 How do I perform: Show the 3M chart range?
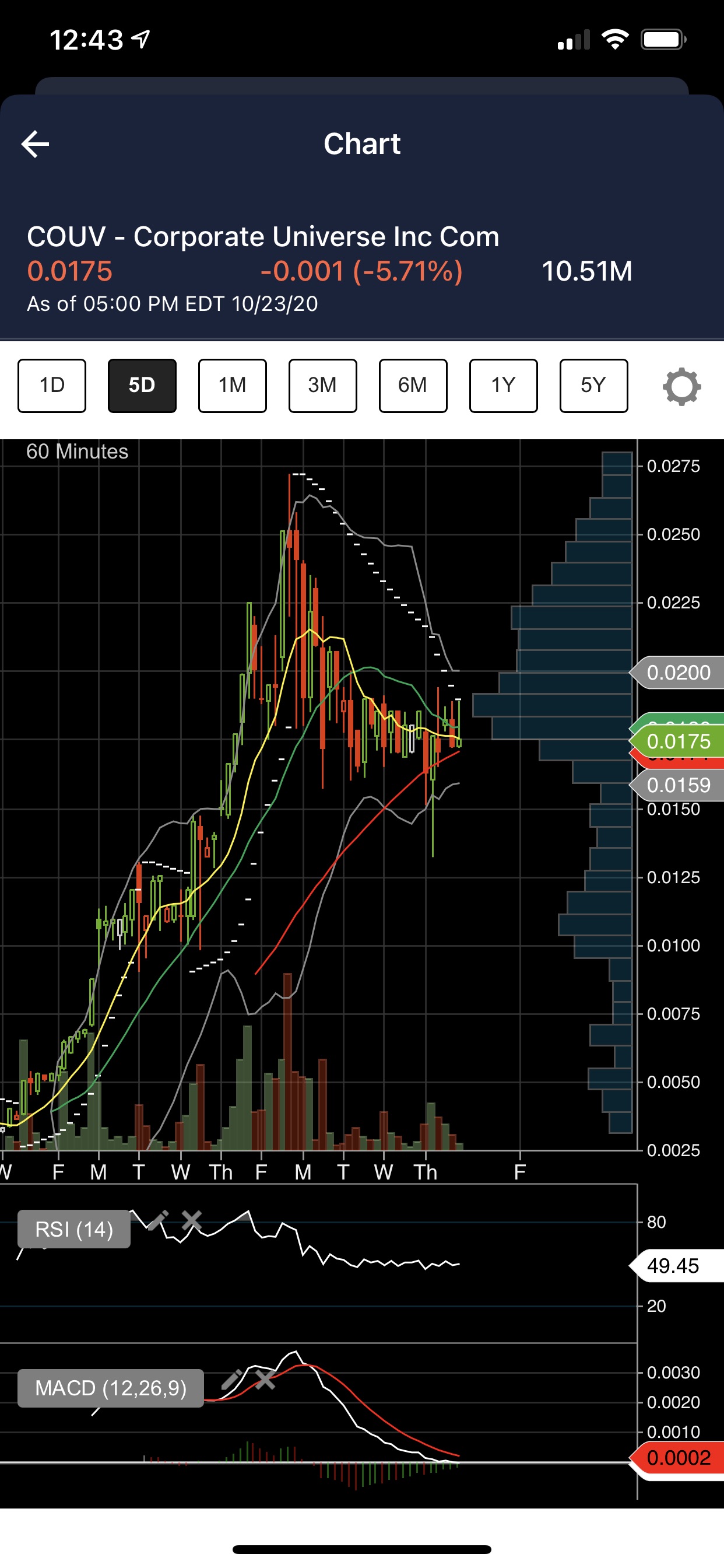(322, 386)
